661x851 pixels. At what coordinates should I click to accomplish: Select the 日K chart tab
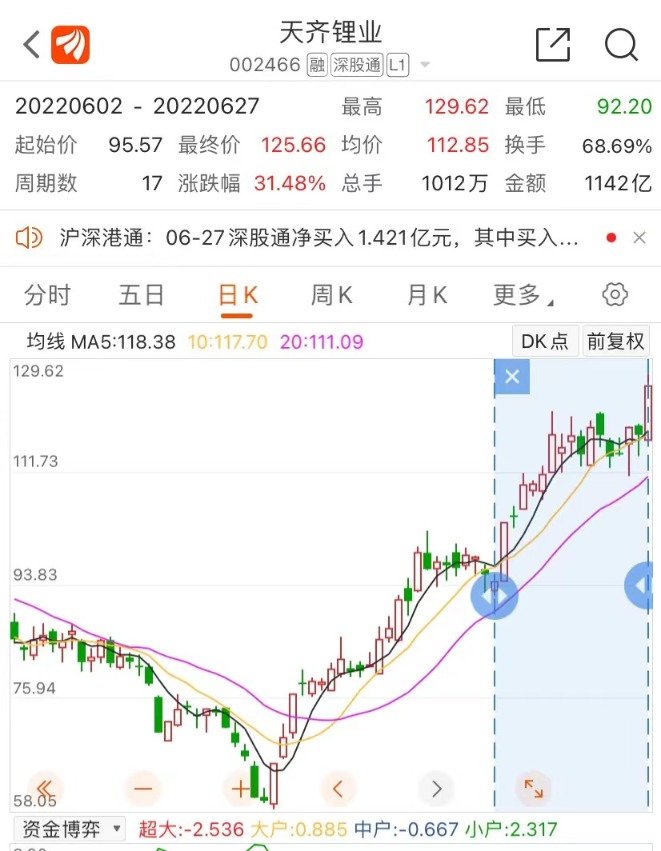[x=238, y=295]
